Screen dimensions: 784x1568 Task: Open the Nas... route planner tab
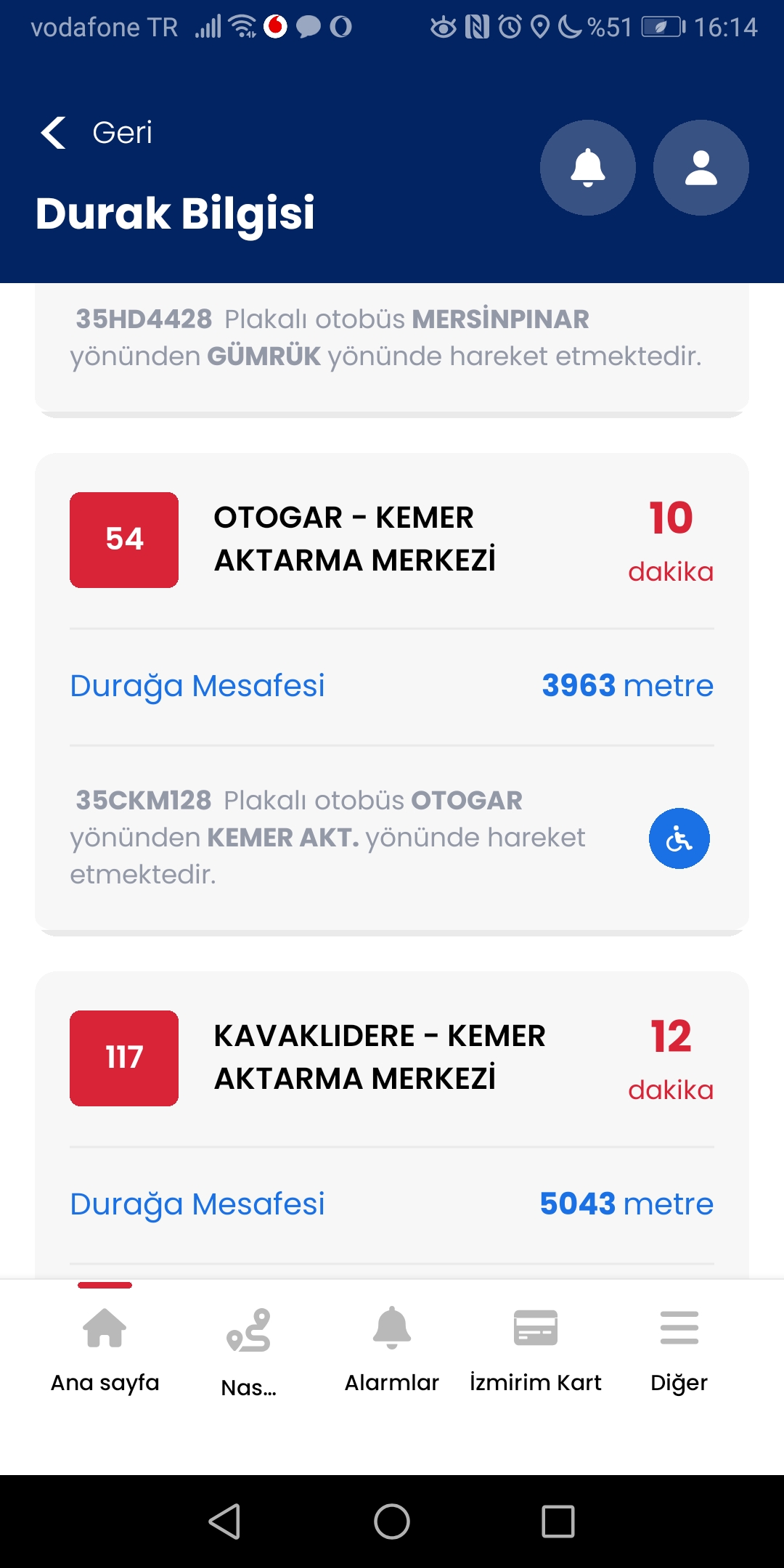tap(248, 1350)
